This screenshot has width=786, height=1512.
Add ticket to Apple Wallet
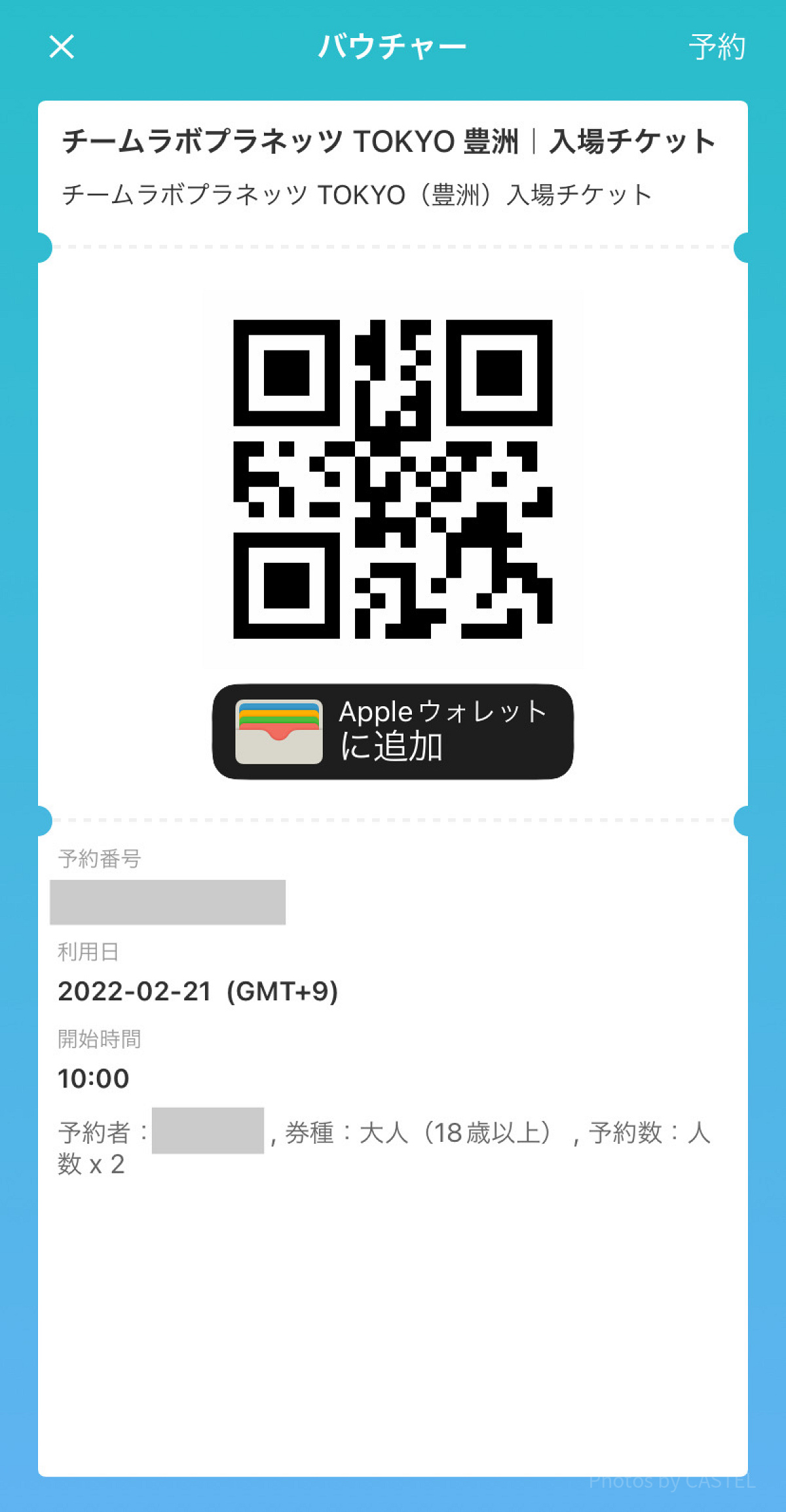(393, 732)
